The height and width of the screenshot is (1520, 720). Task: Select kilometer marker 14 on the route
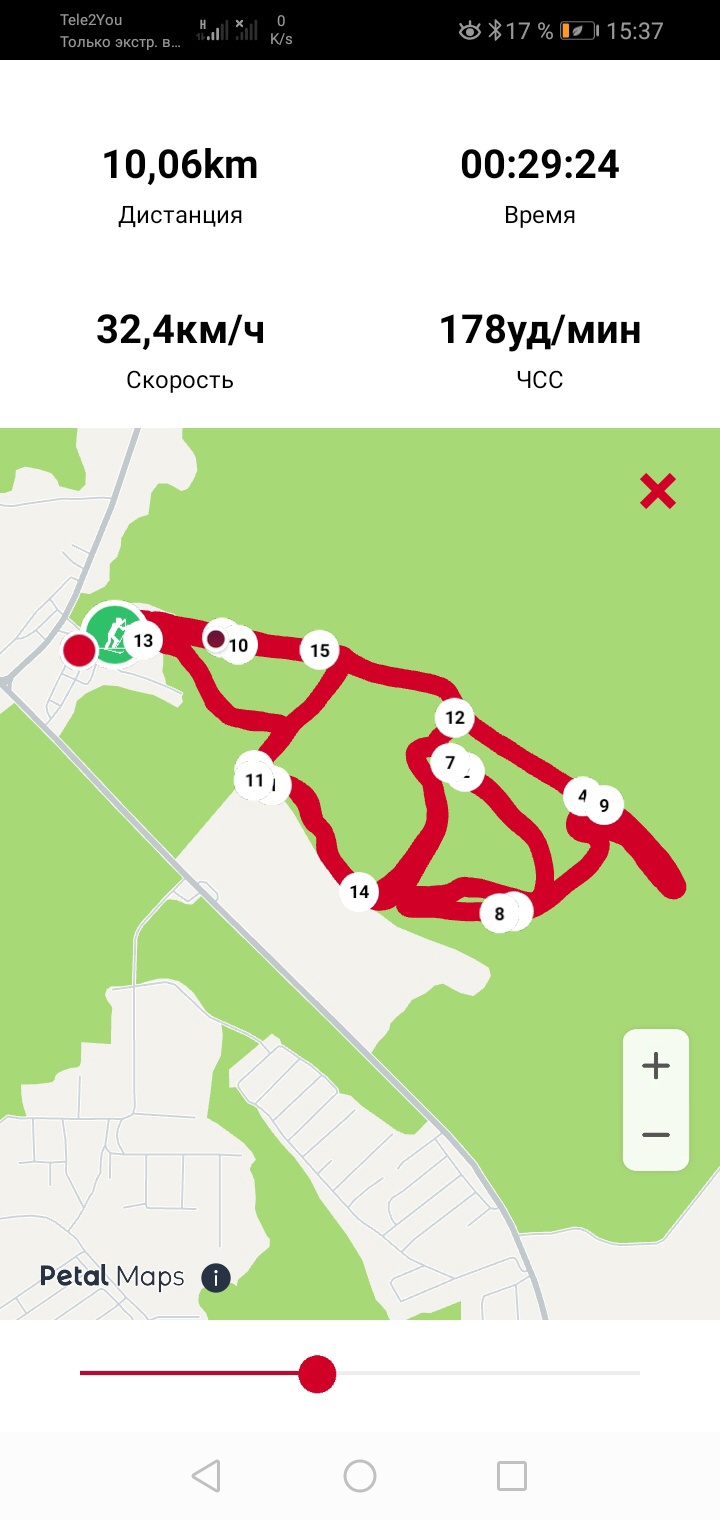[x=359, y=891]
